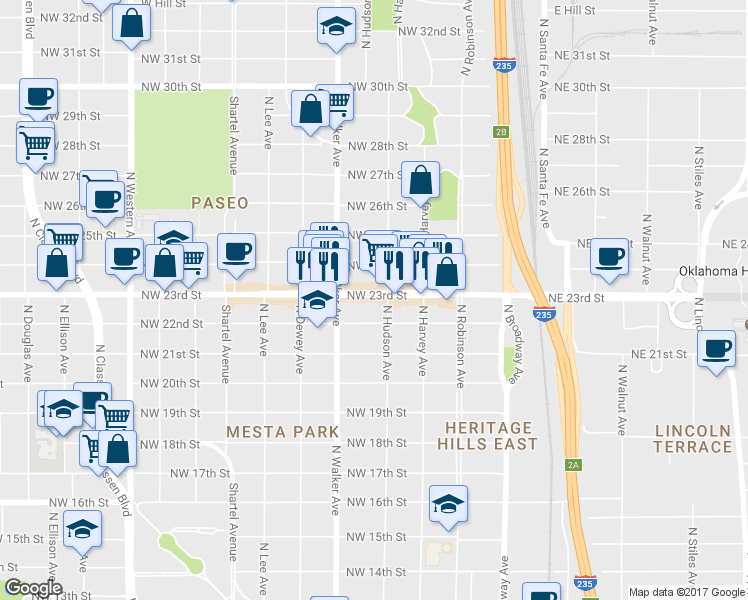Open the coffee marker near NE 21st St

pos(718,349)
